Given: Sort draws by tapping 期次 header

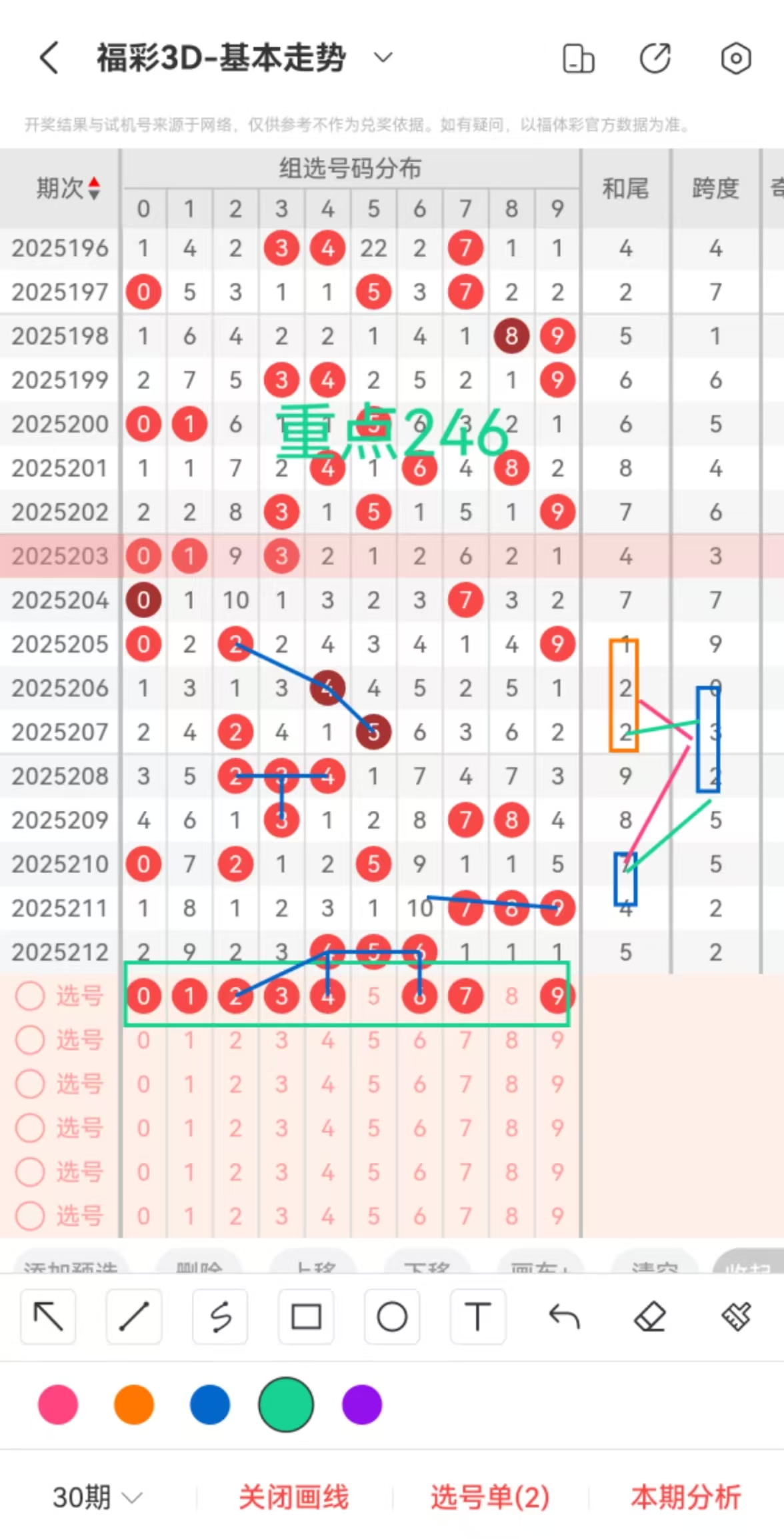Looking at the screenshot, I should pos(67,189).
